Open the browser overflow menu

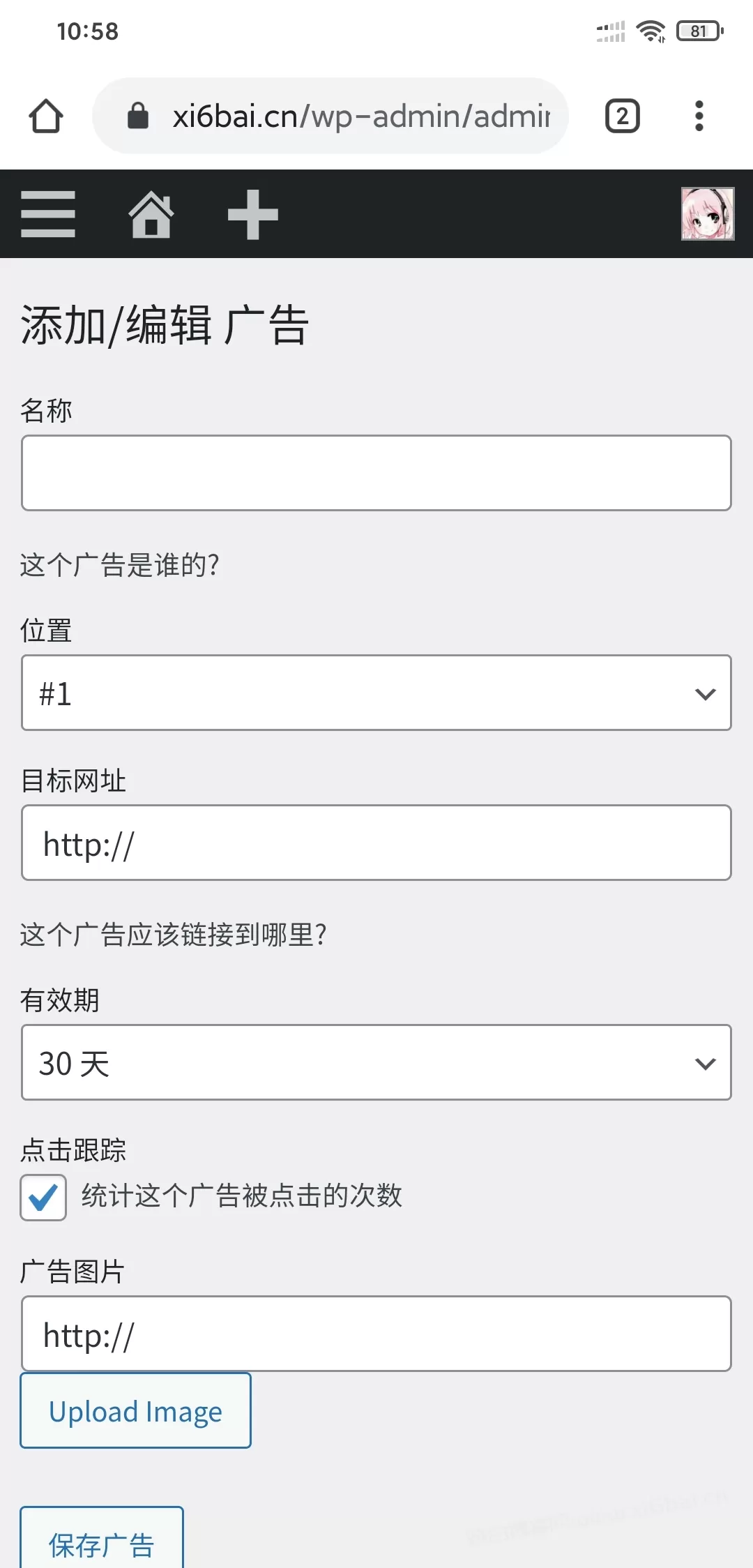coord(699,116)
